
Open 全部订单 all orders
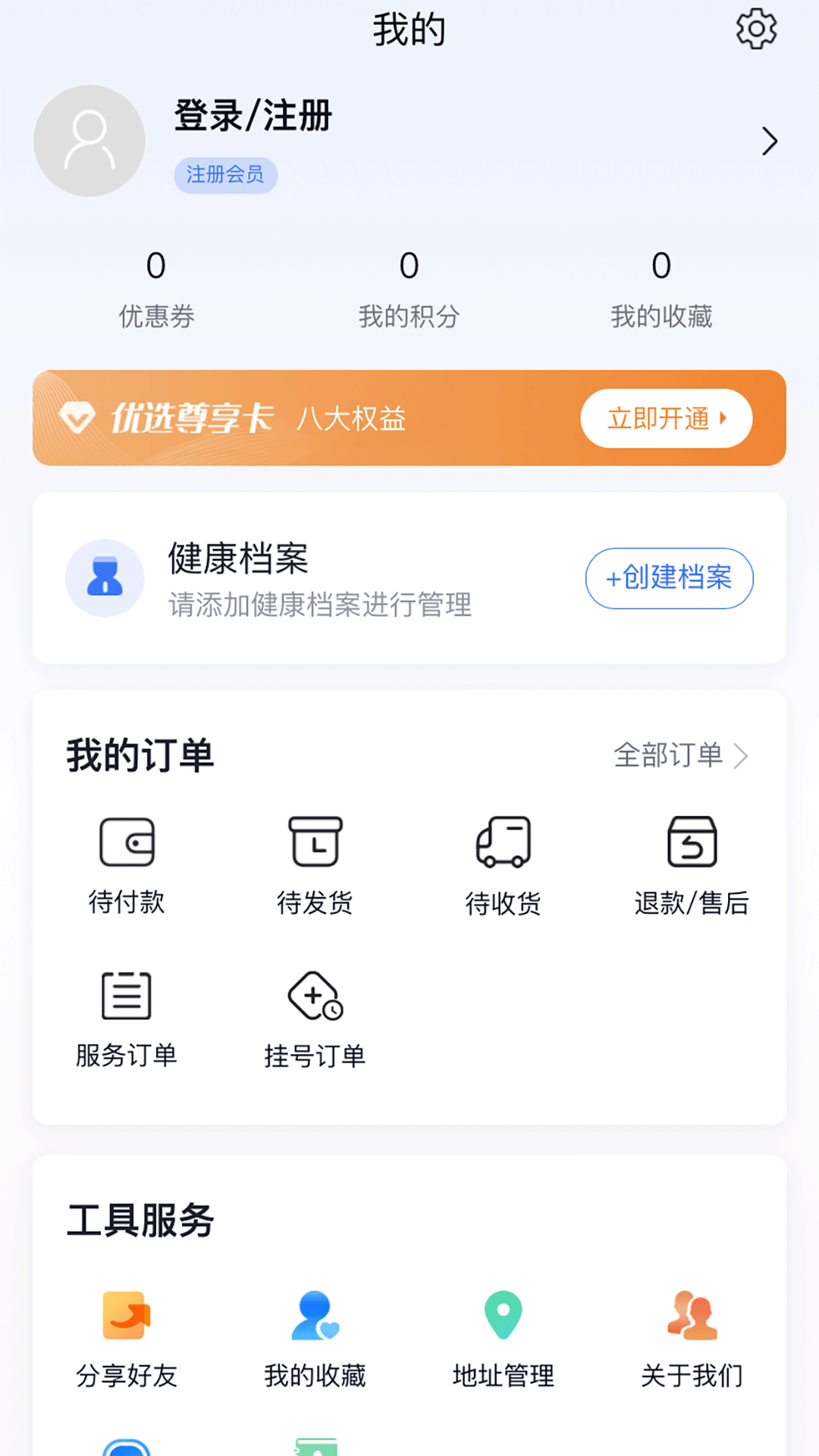[681, 755]
